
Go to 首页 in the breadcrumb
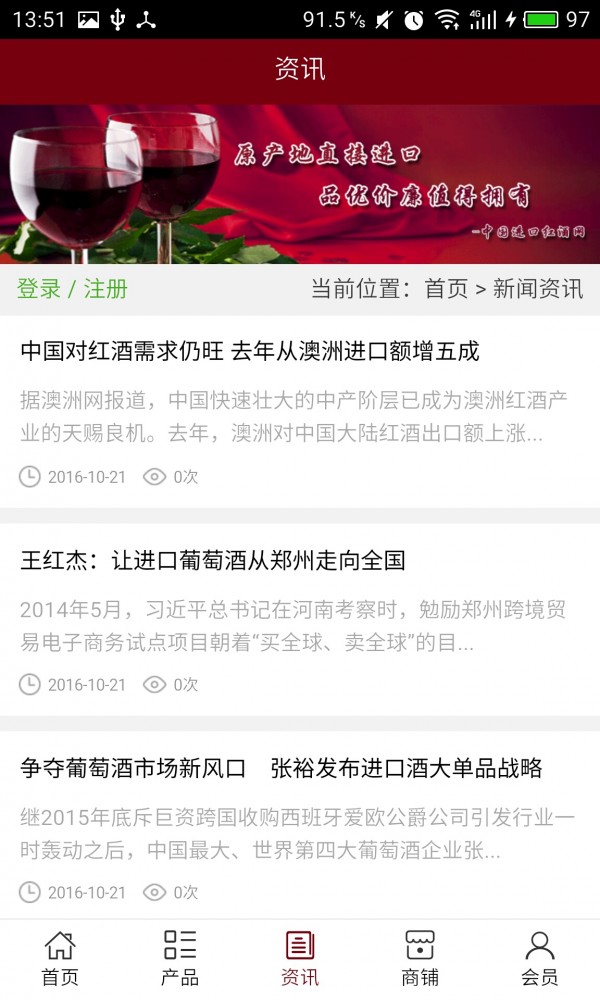coord(446,289)
